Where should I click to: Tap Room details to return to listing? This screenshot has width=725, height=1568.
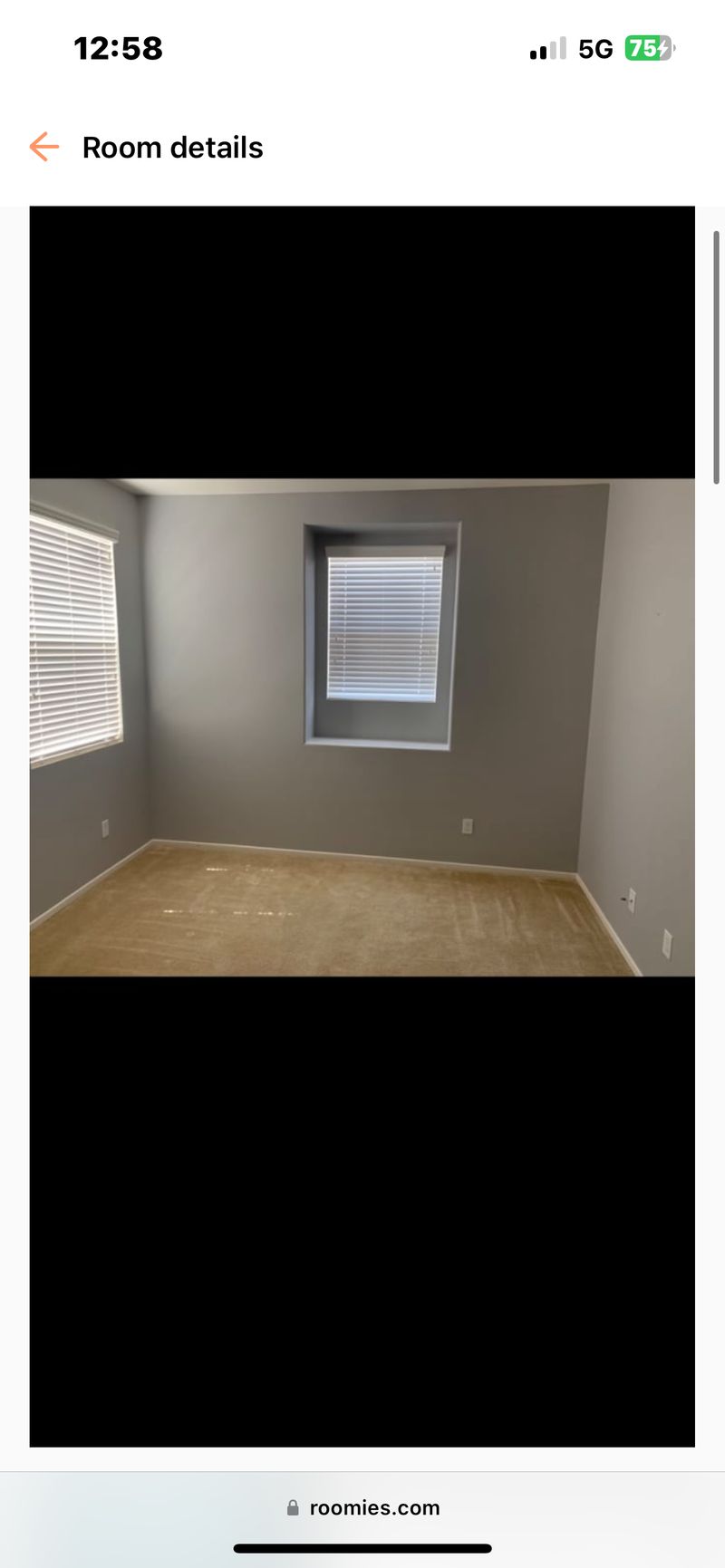(x=172, y=147)
